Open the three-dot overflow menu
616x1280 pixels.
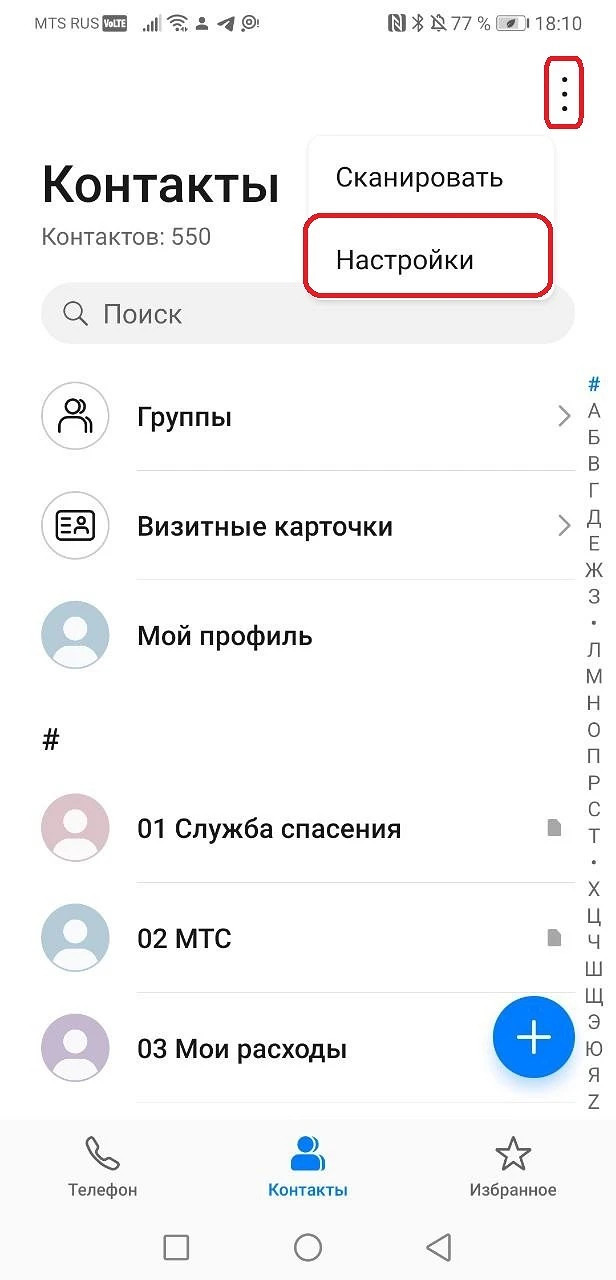pyautogui.click(x=565, y=93)
